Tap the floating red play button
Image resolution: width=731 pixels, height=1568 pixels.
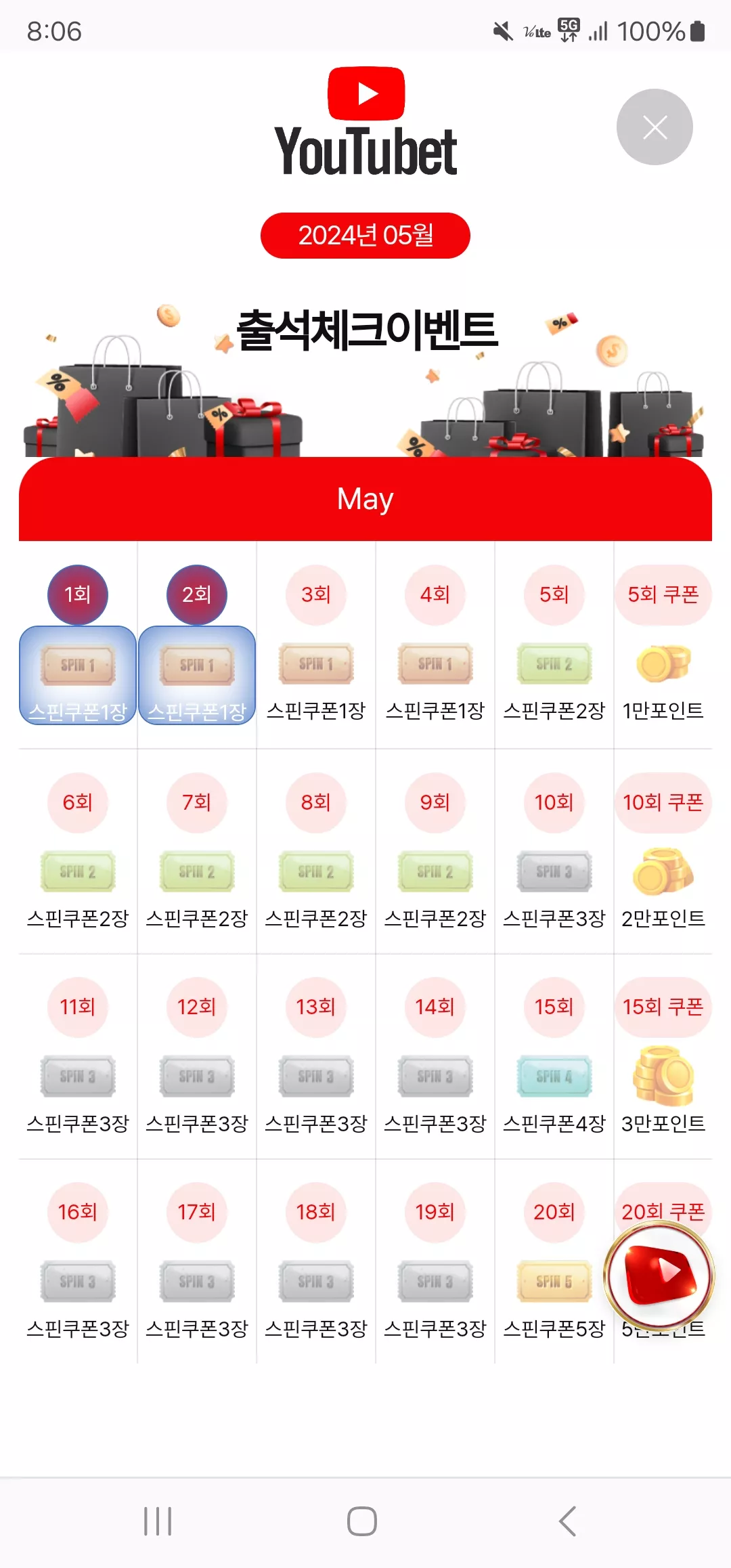[x=659, y=1275]
